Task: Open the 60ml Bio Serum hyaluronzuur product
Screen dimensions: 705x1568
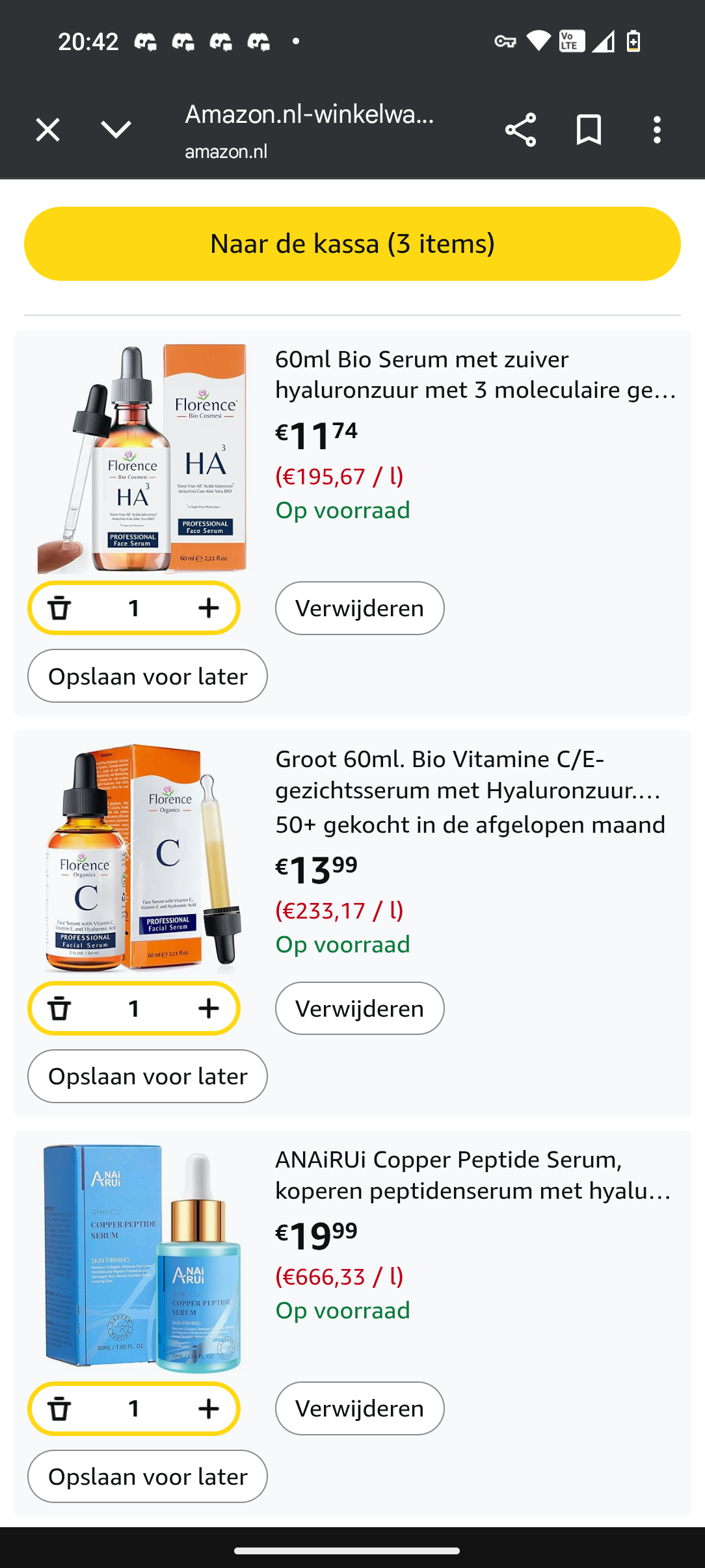Action: pyautogui.click(x=475, y=374)
